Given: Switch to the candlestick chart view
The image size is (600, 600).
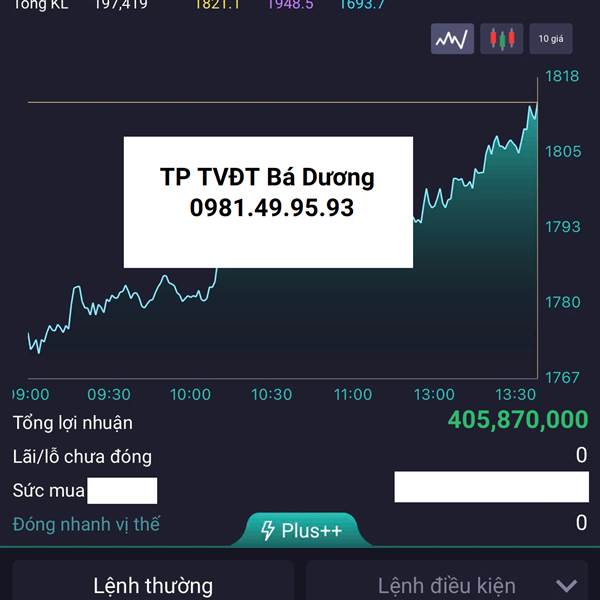Looking at the screenshot, I should (502, 39).
